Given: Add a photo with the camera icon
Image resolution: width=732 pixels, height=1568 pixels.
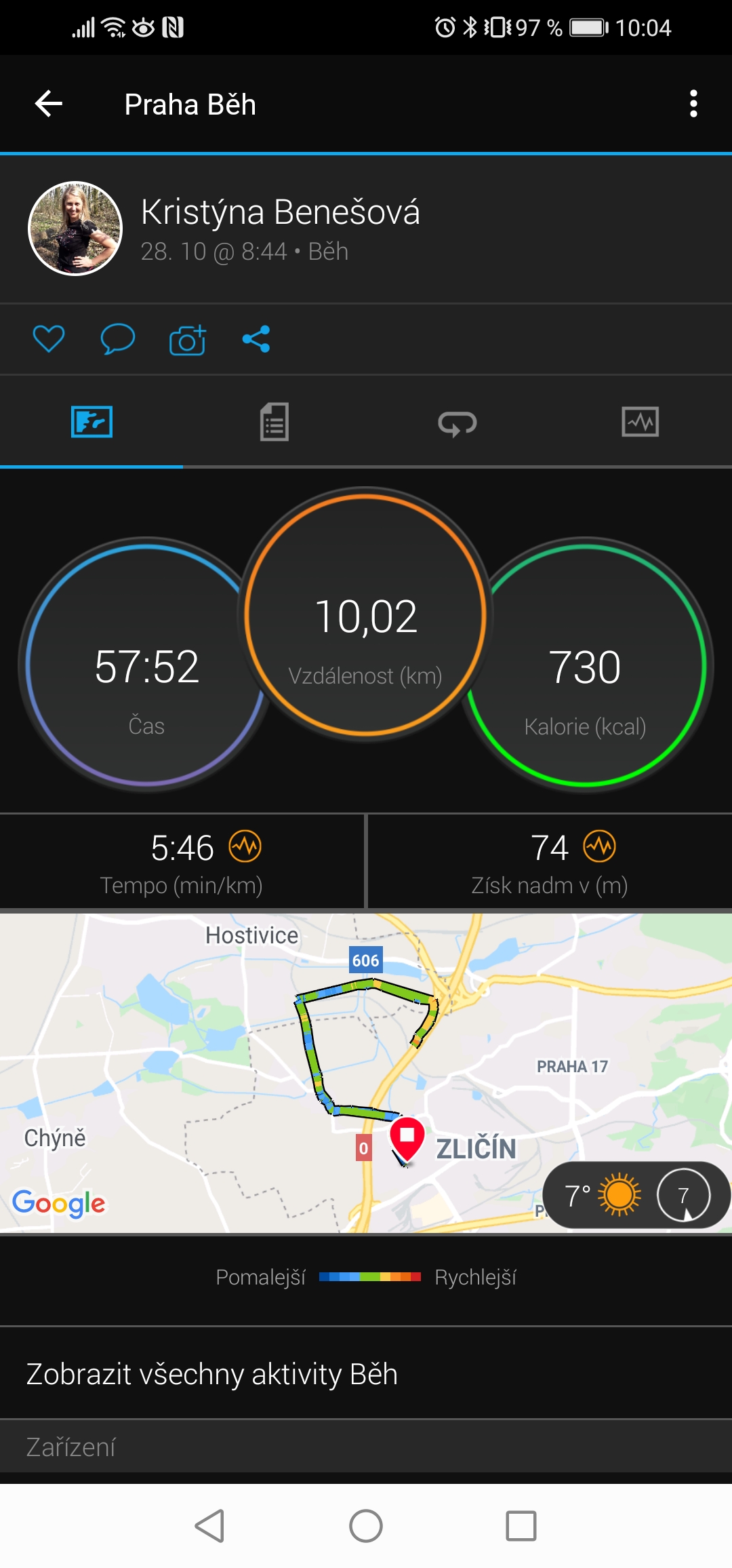Looking at the screenshot, I should [x=187, y=340].
